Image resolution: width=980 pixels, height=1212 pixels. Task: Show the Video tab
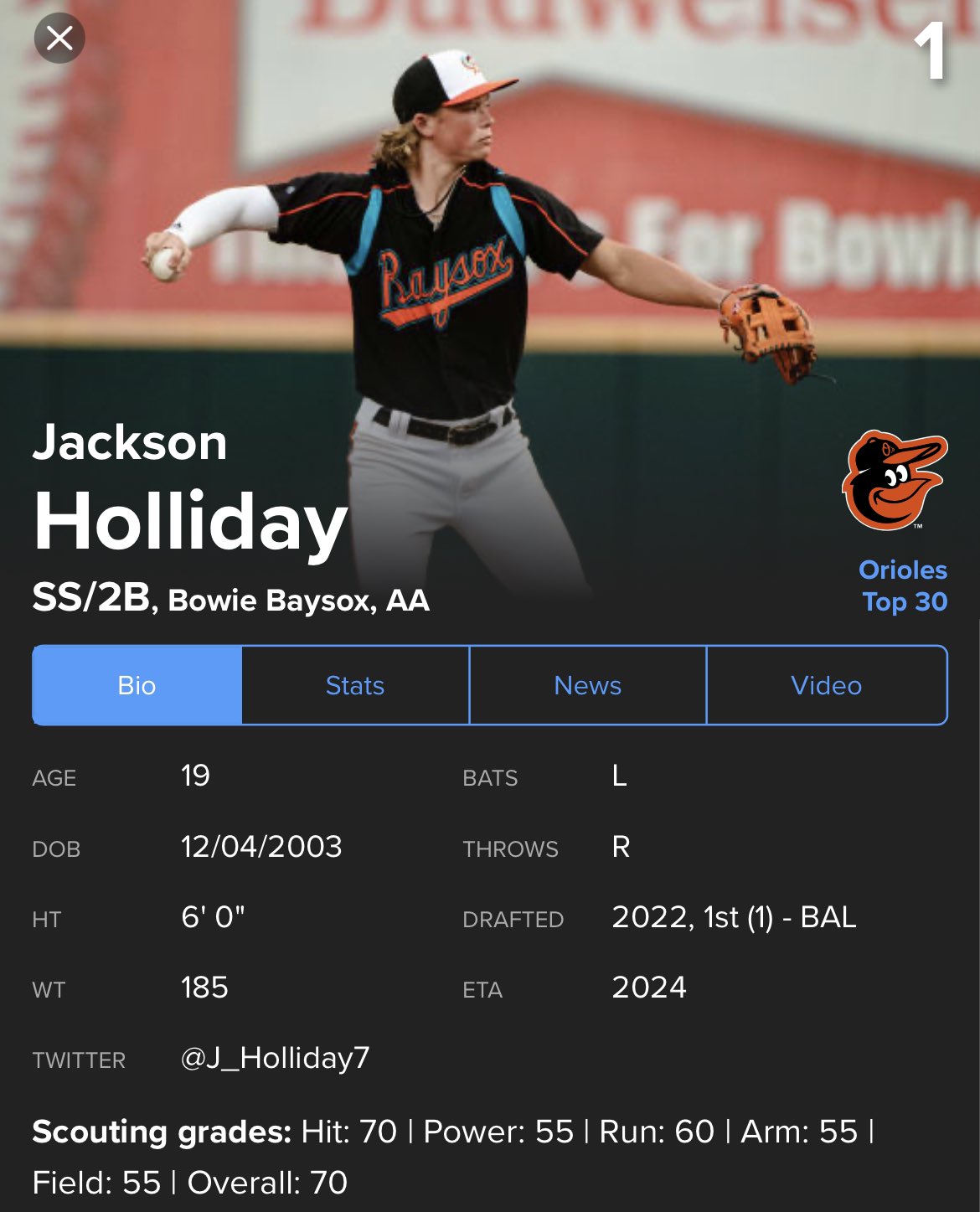[827, 685]
